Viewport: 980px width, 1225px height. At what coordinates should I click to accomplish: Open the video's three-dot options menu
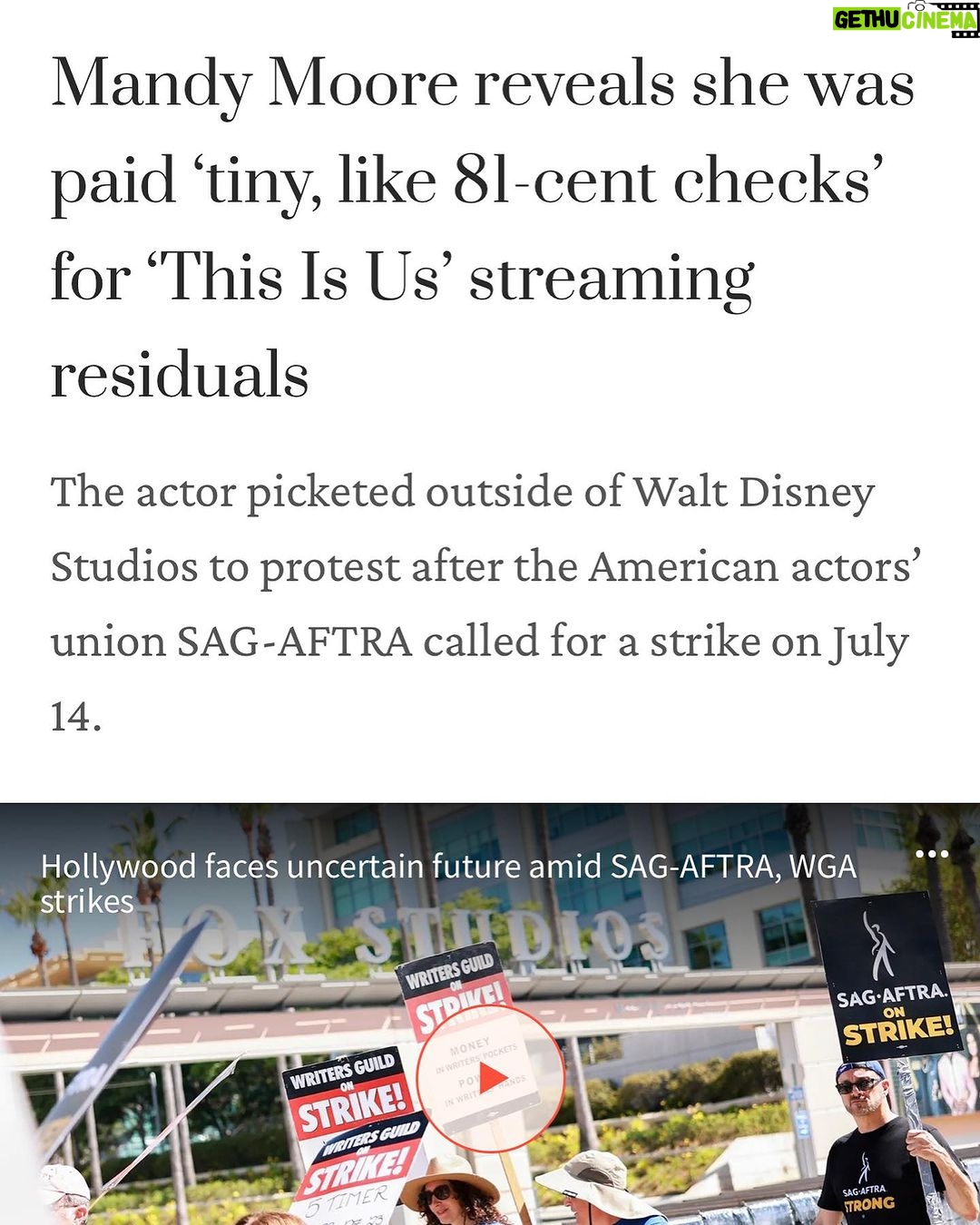[x=932, y=854]
